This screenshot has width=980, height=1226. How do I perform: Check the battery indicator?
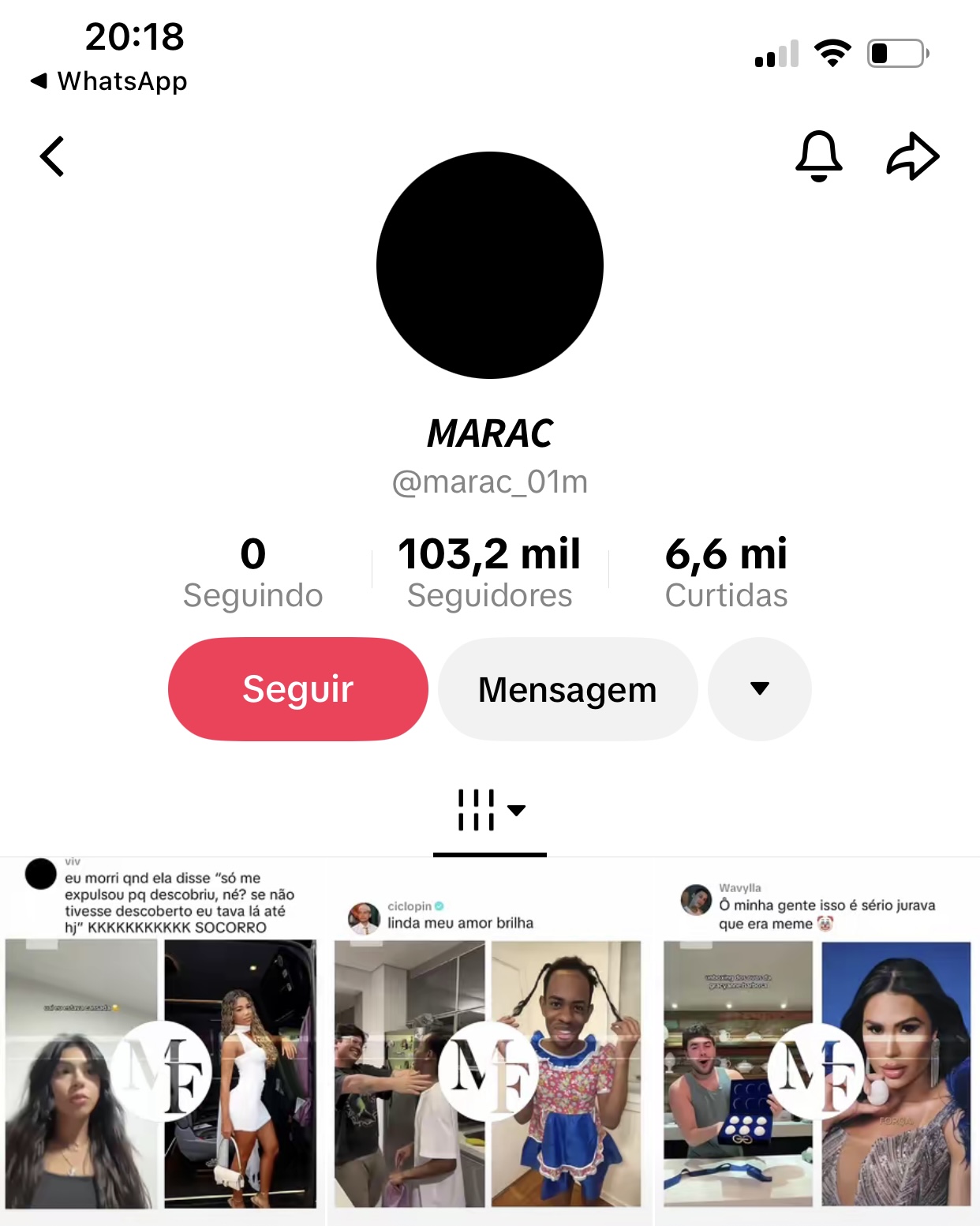pos(894,52)
